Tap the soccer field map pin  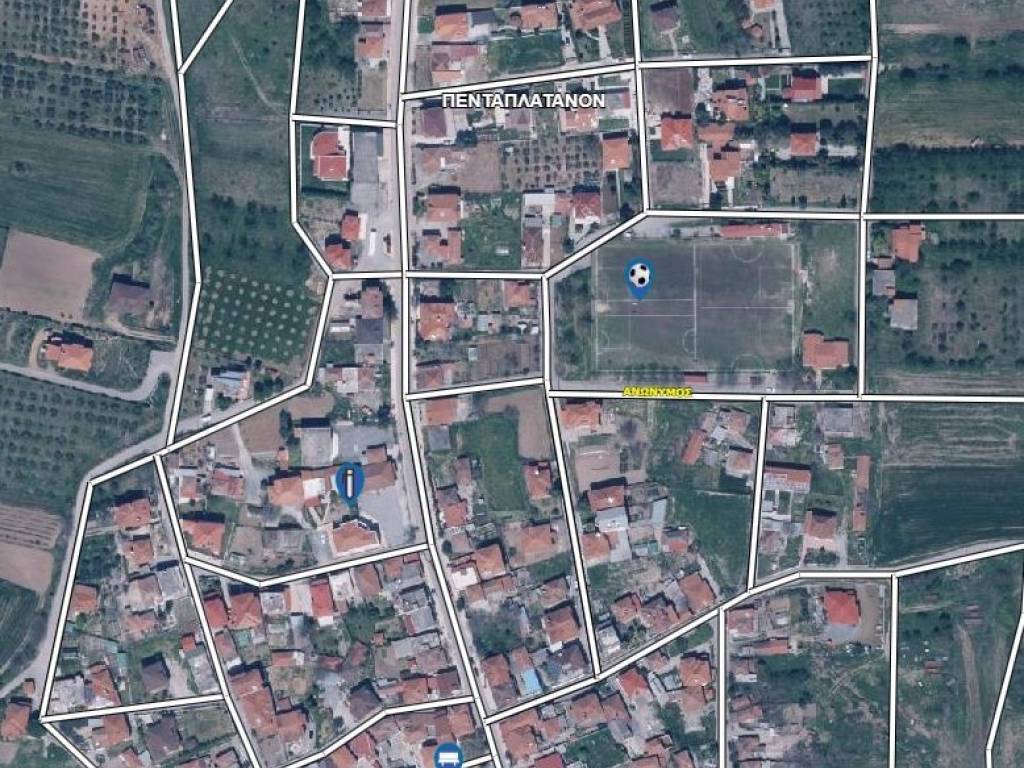639,277
